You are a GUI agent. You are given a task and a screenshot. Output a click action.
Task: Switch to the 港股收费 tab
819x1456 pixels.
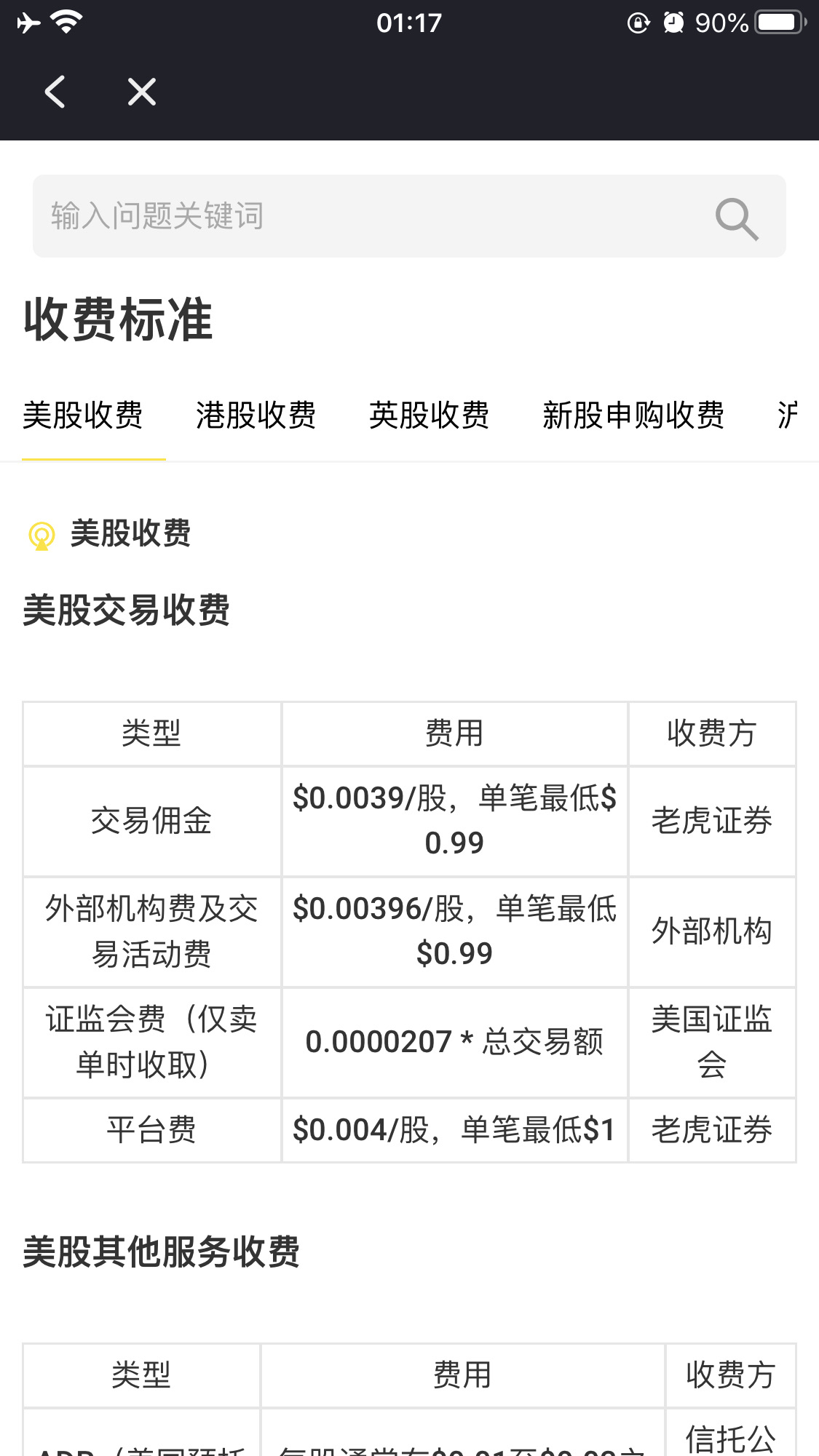[256, 415]
